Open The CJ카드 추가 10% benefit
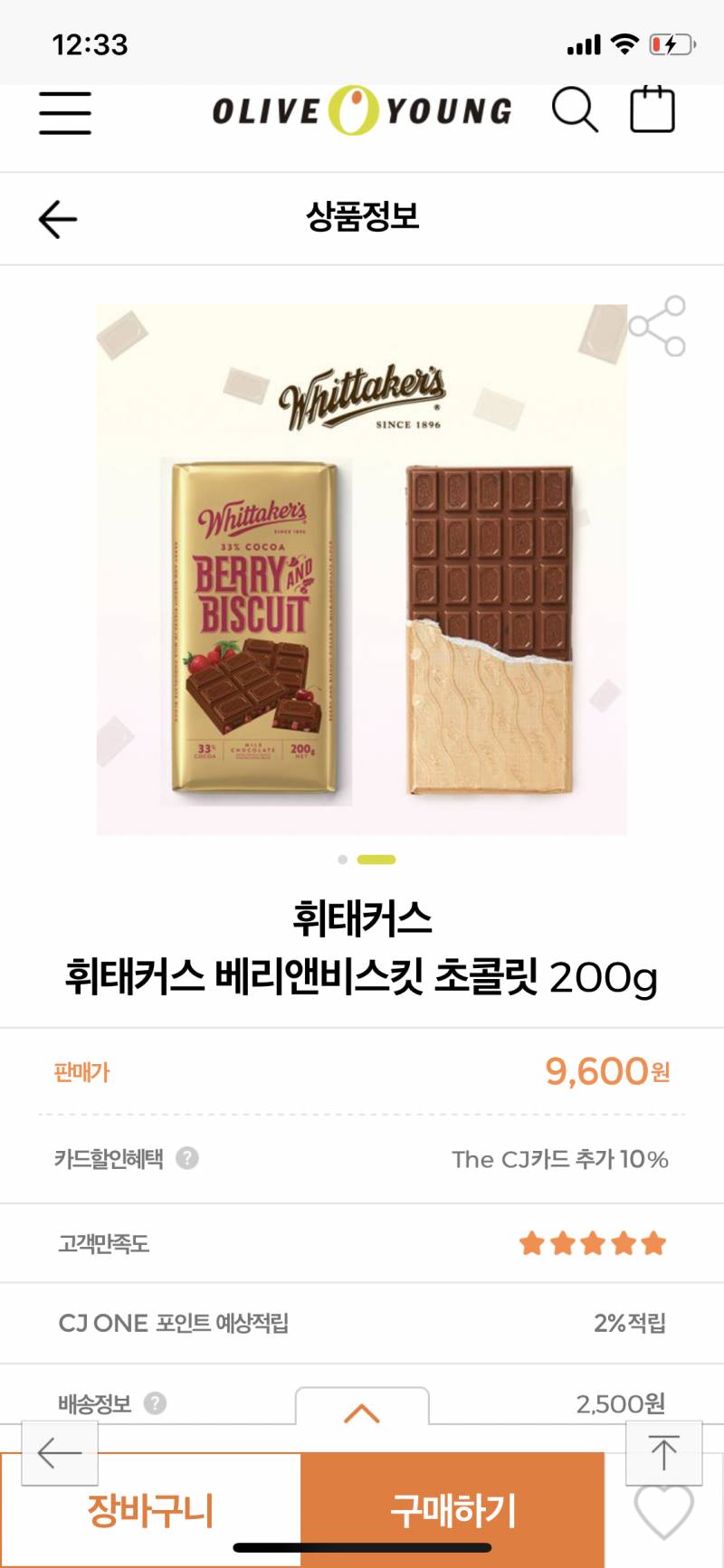724x1568 pixels. (559, 1157)
